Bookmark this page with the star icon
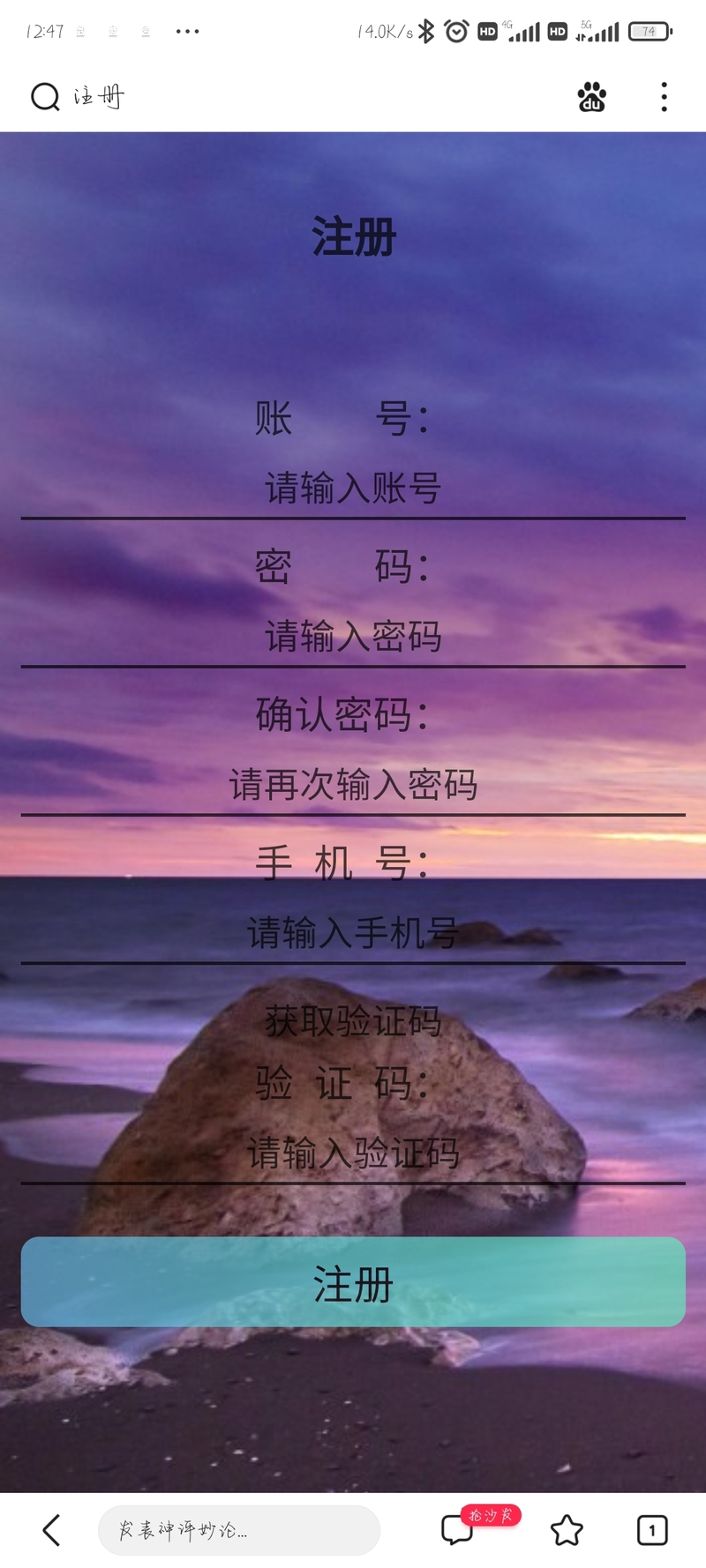The height and width of the screenshot is (1568, 706). 567,1530
